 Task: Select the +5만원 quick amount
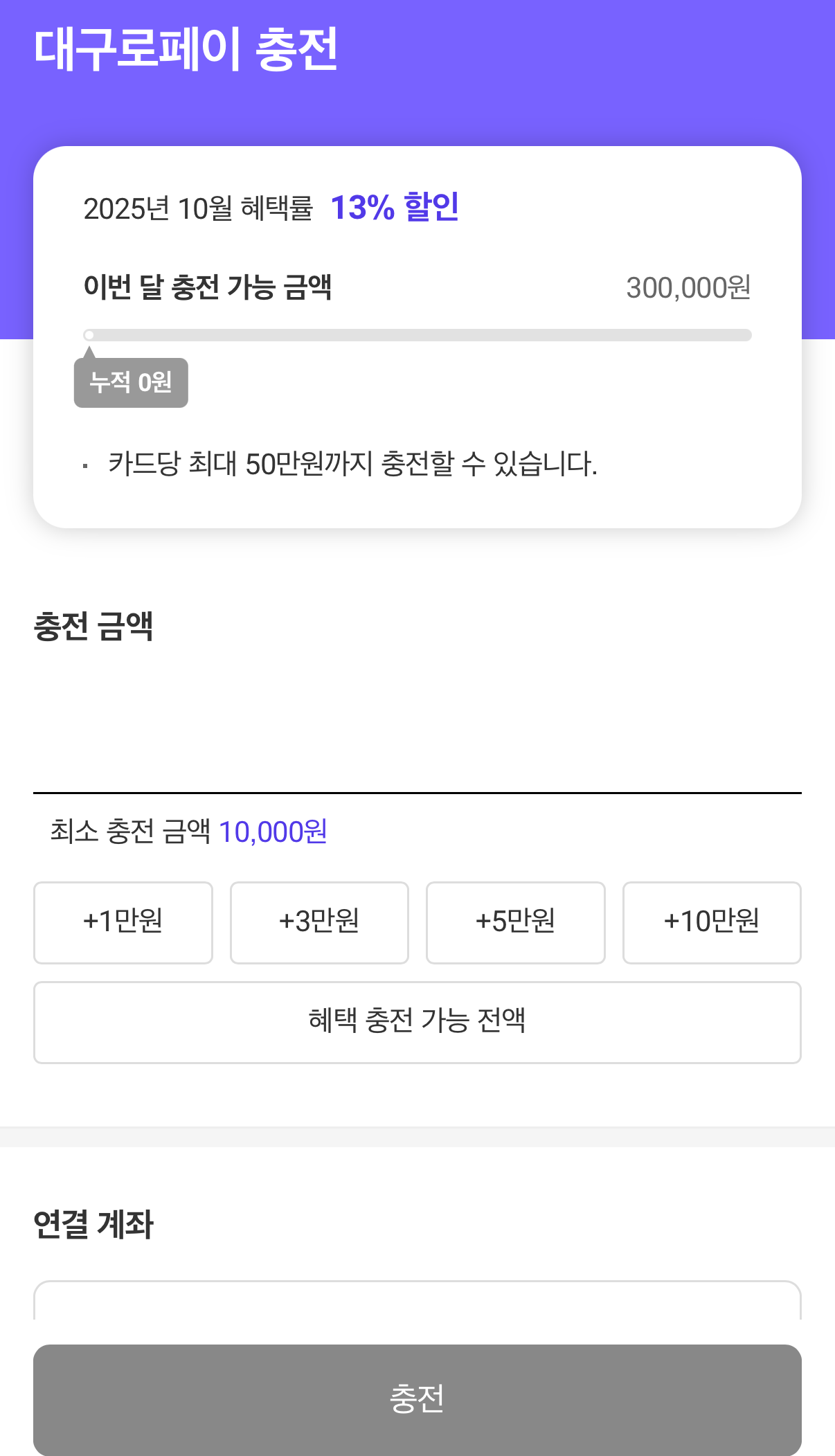point(516,922)
